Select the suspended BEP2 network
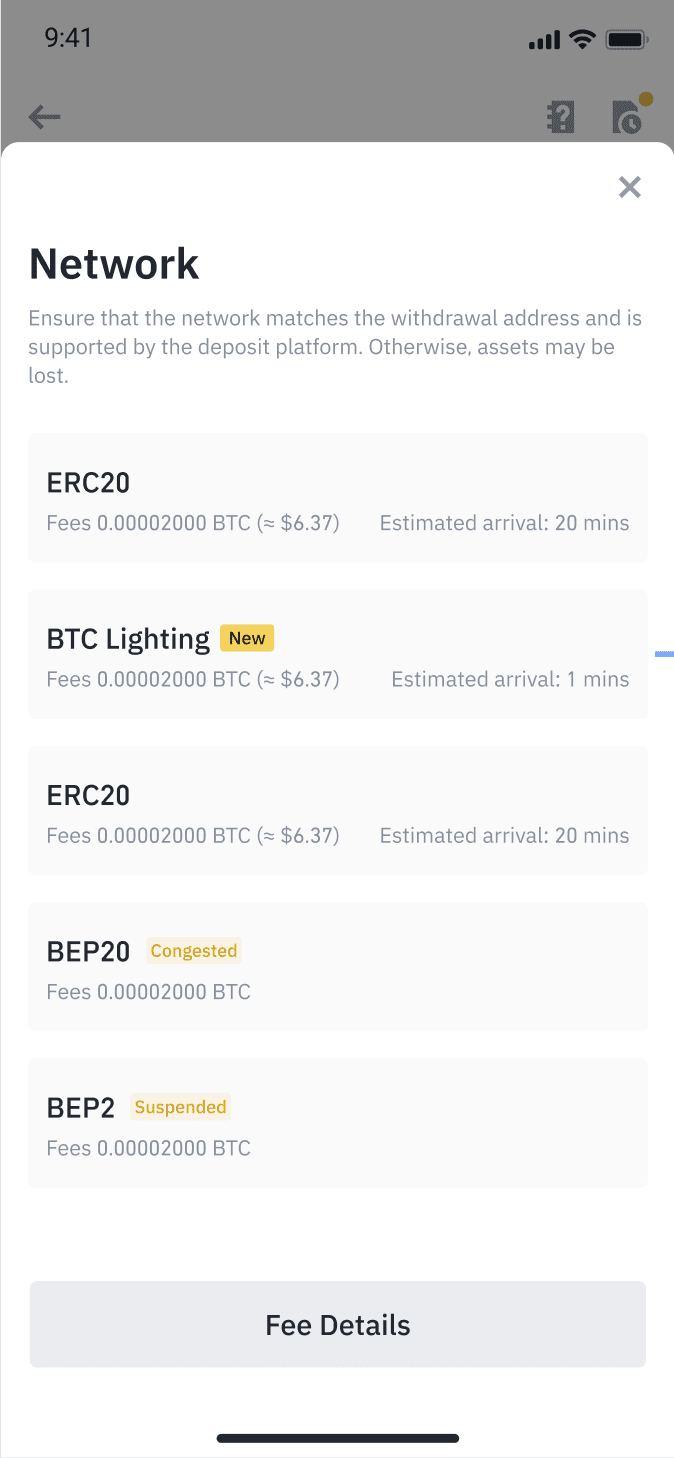The width and height of the screenshot is (674, 1458). [x=338, y=1123]
